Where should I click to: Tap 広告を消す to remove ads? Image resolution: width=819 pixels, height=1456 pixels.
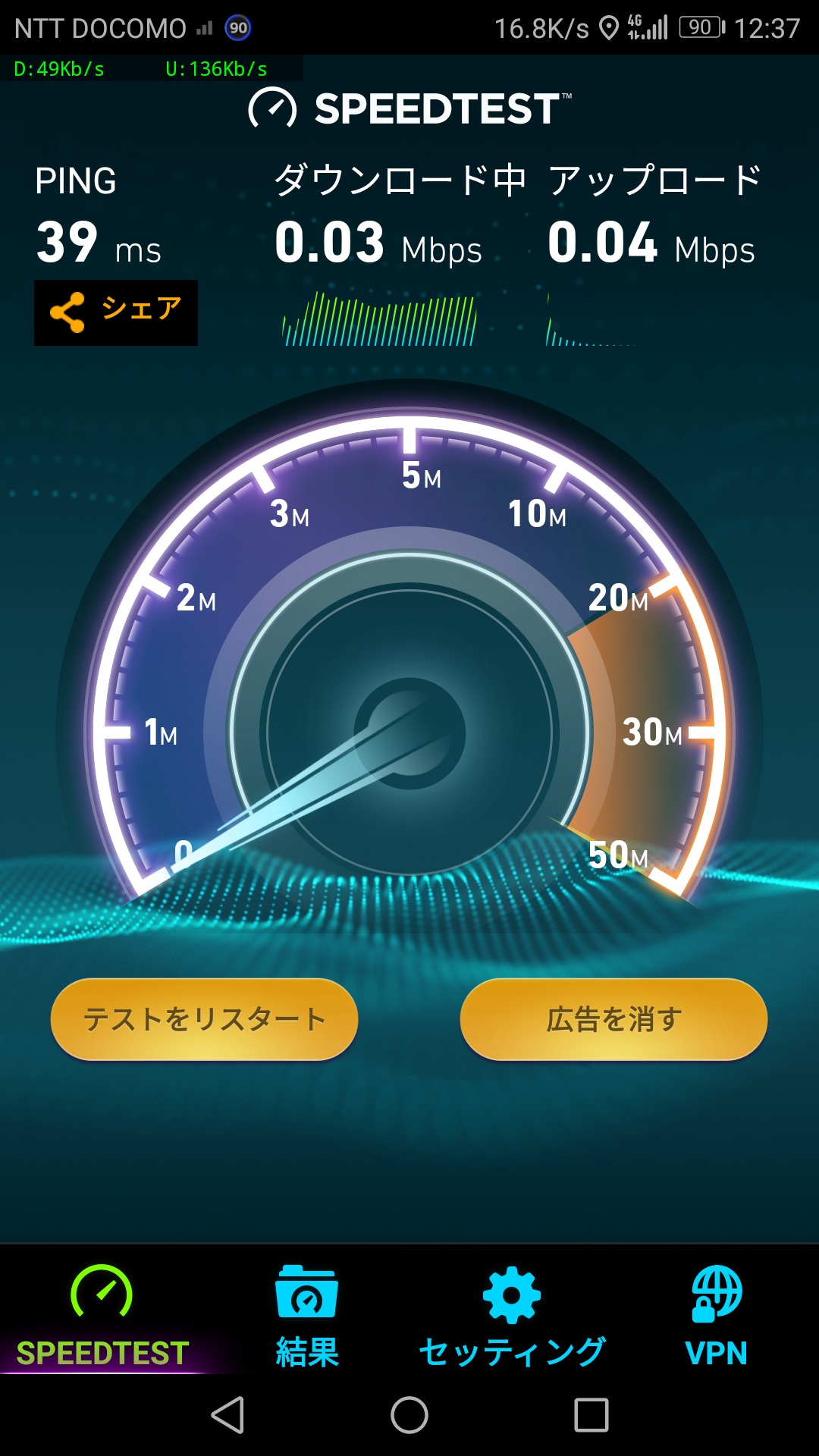point(613,1018)
